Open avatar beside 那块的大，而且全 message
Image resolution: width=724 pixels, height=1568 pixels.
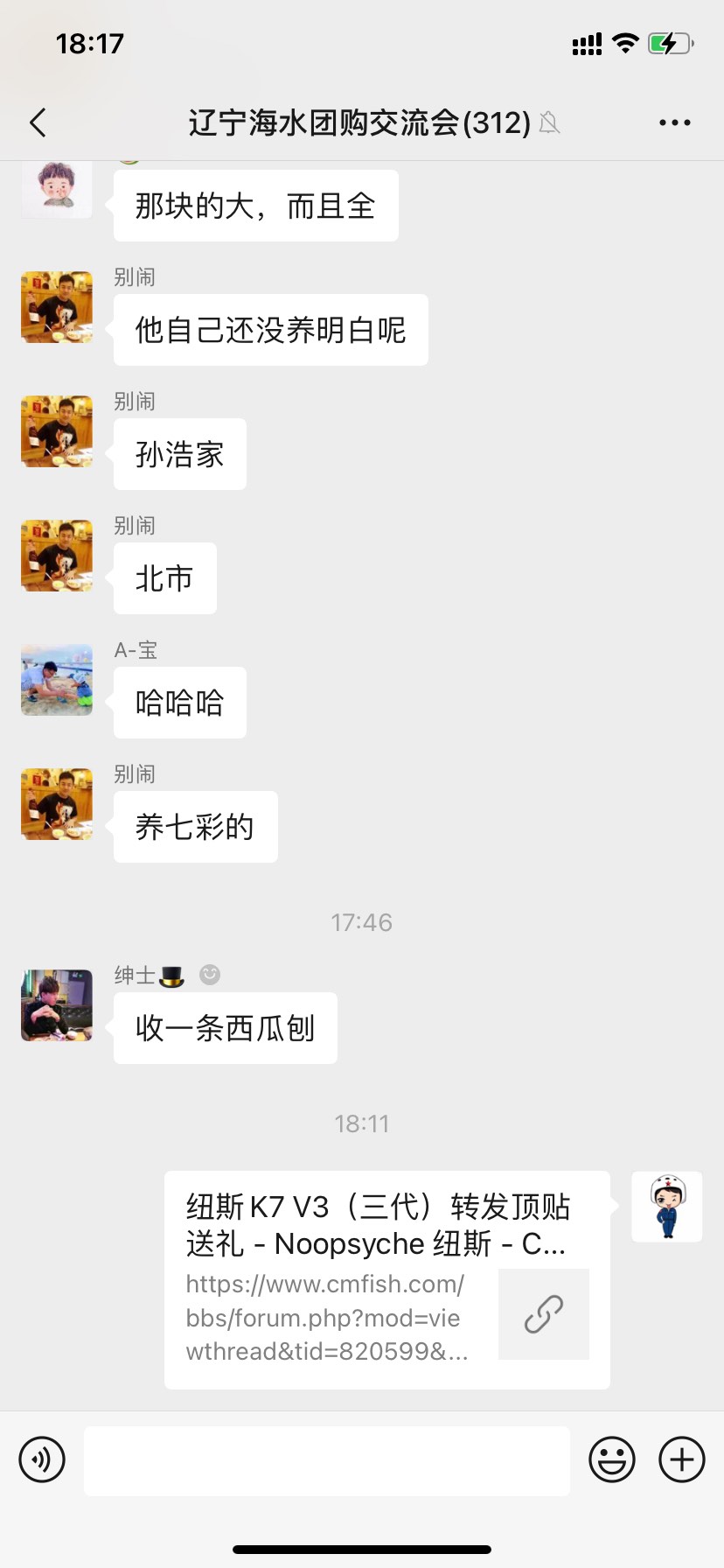(57, 188)
